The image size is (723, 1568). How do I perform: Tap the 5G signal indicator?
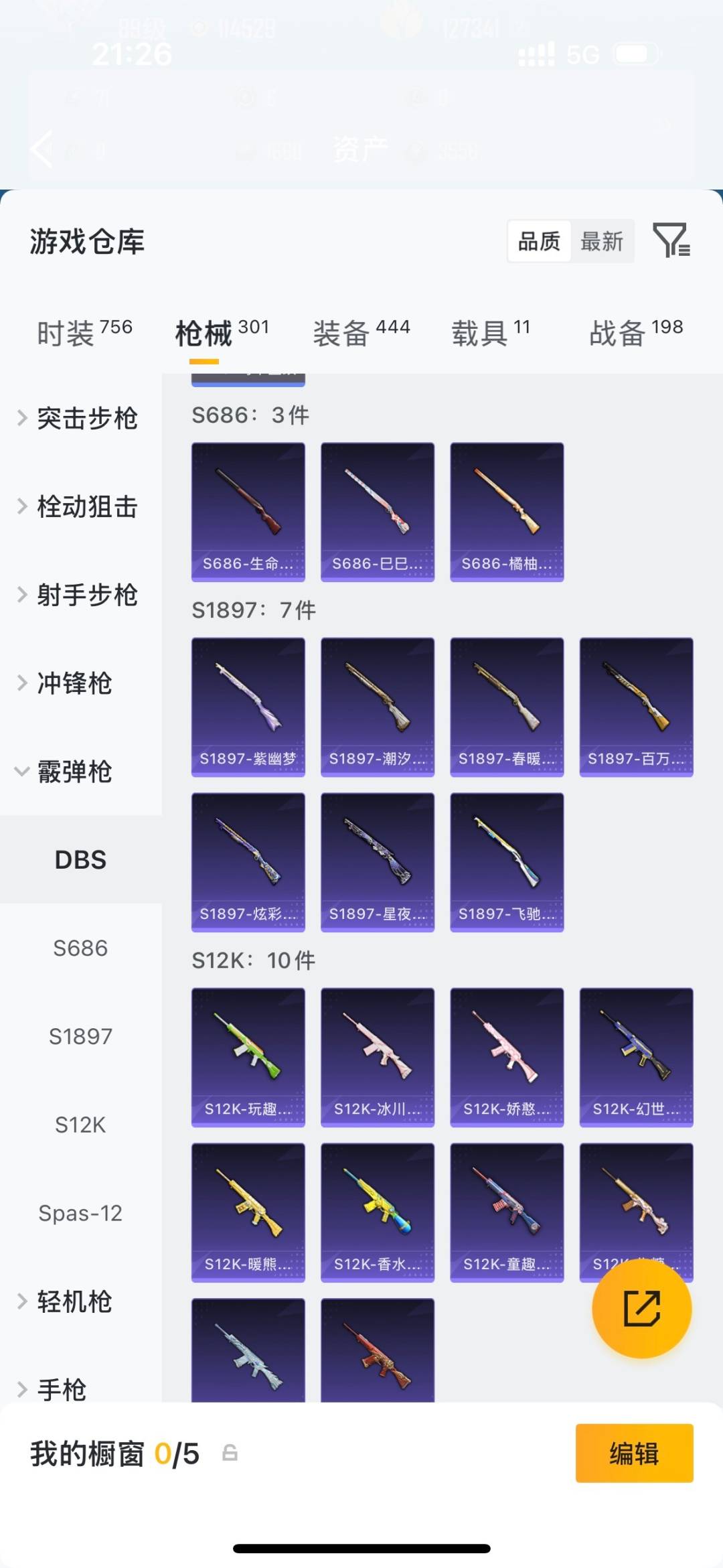(x=581, y=53)
